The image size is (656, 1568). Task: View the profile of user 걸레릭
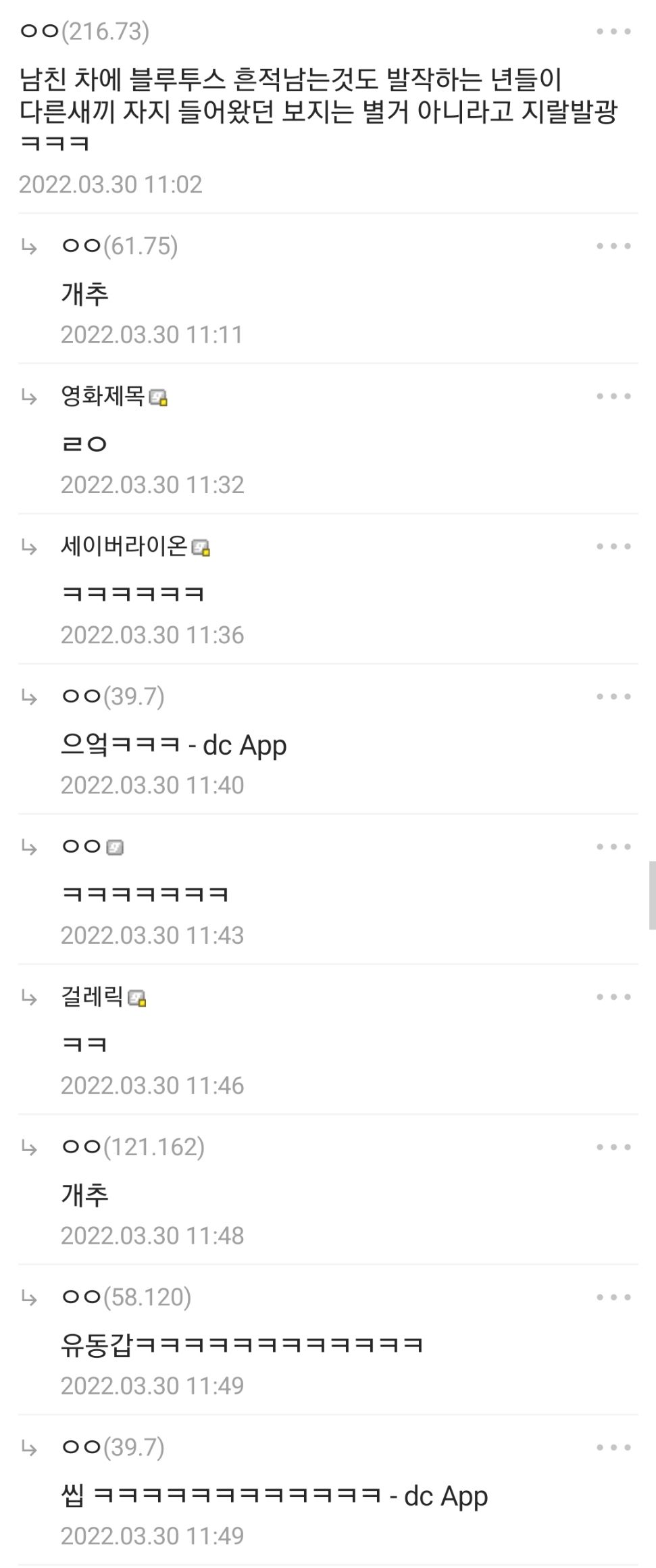(93, 996)
